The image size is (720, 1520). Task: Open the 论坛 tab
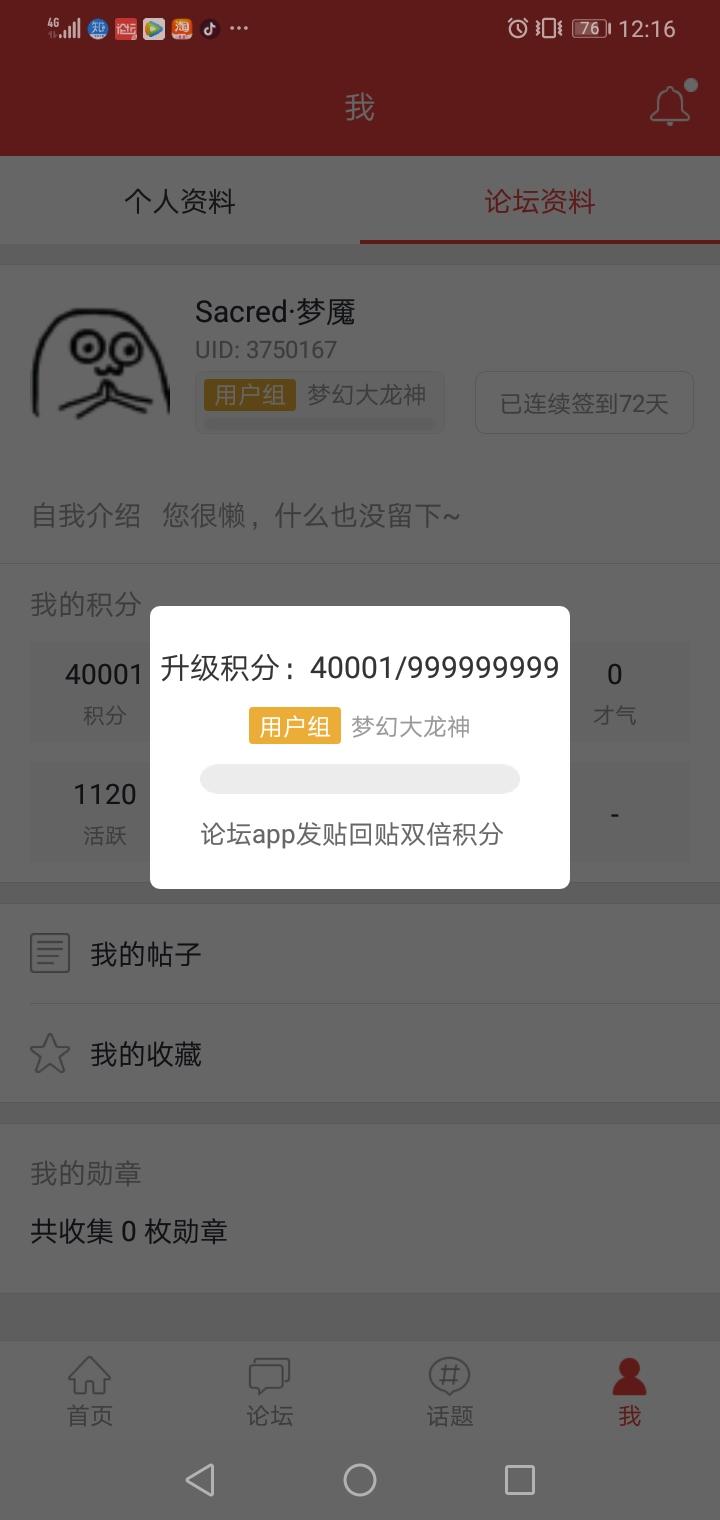click(270, 1392)
